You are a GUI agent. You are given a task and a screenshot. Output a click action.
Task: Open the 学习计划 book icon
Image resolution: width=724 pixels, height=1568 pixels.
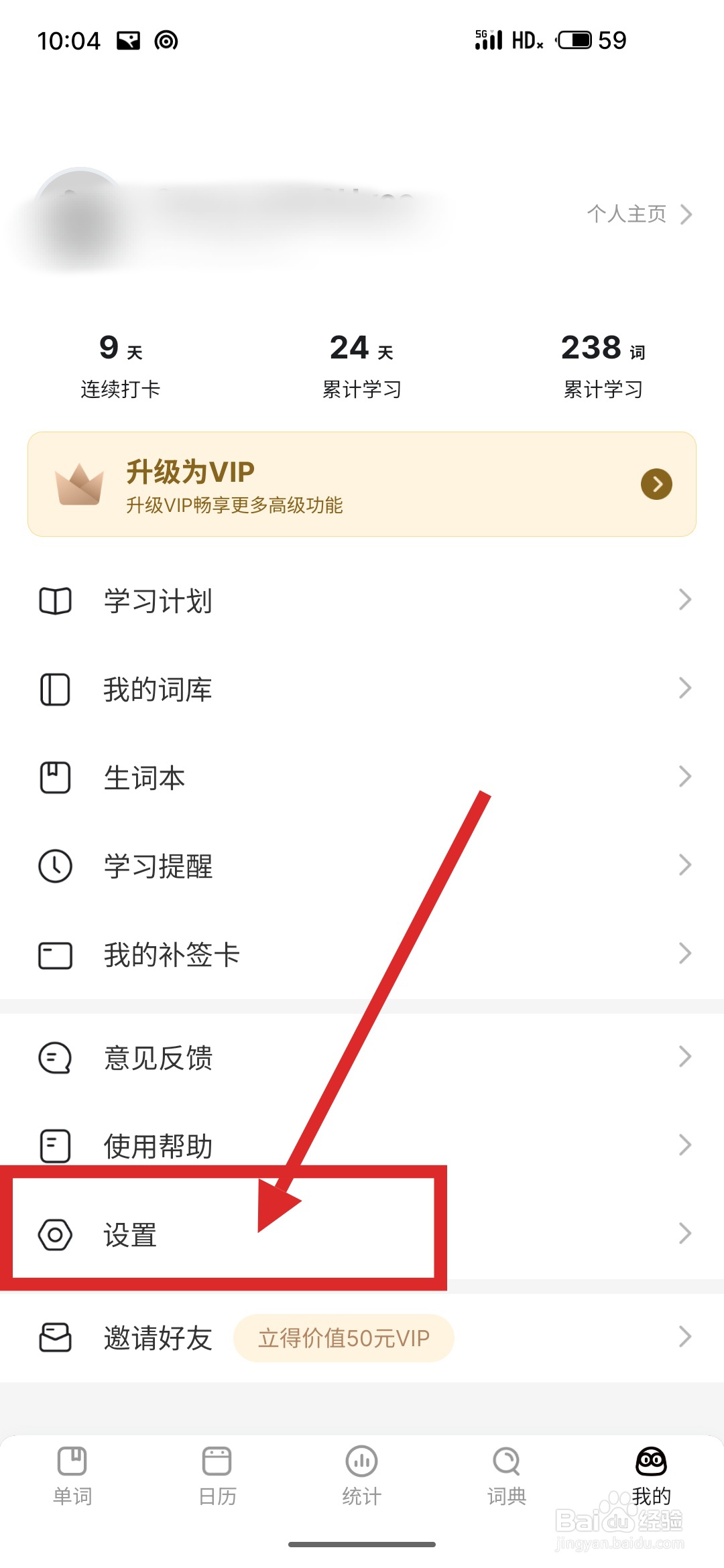(x=55, y=601)
